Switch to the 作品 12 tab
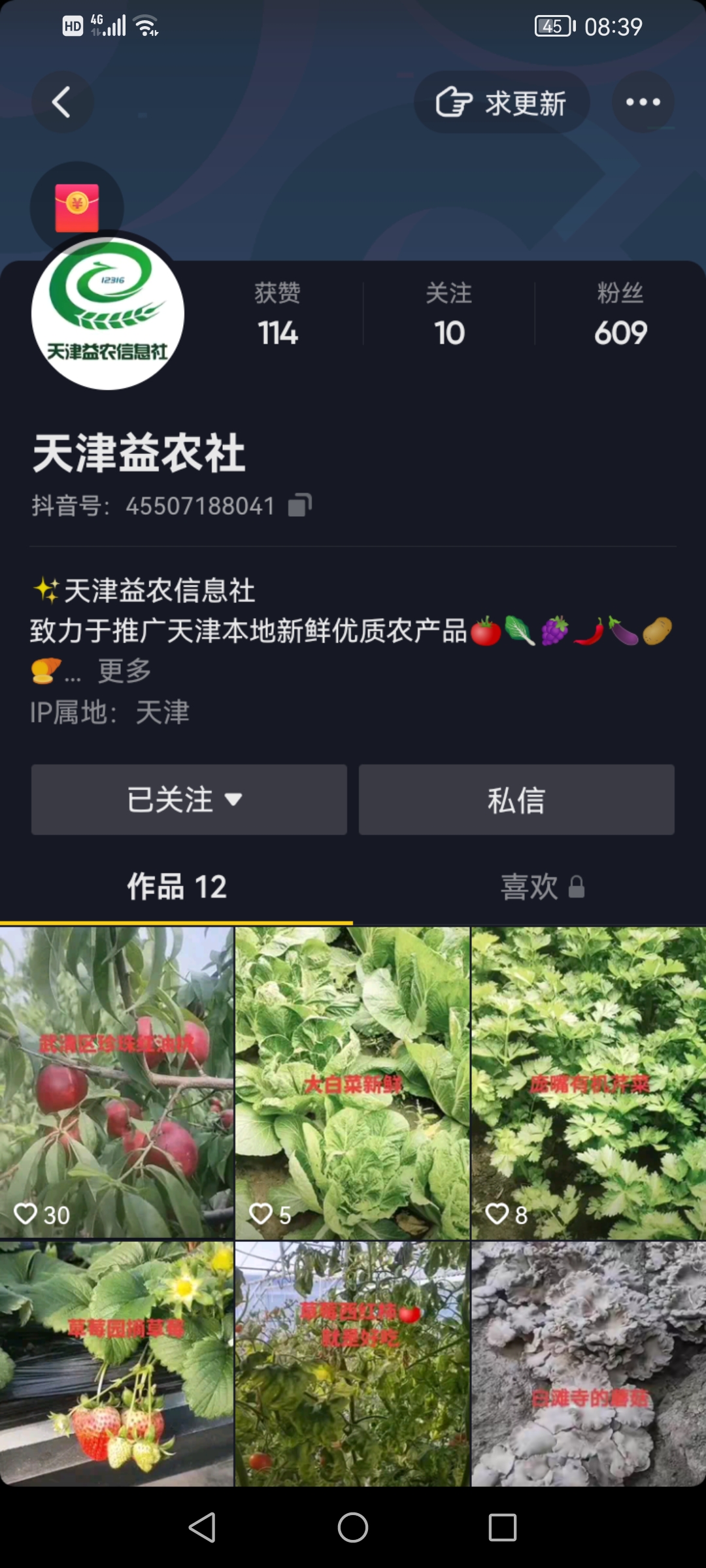 point(176,887)
